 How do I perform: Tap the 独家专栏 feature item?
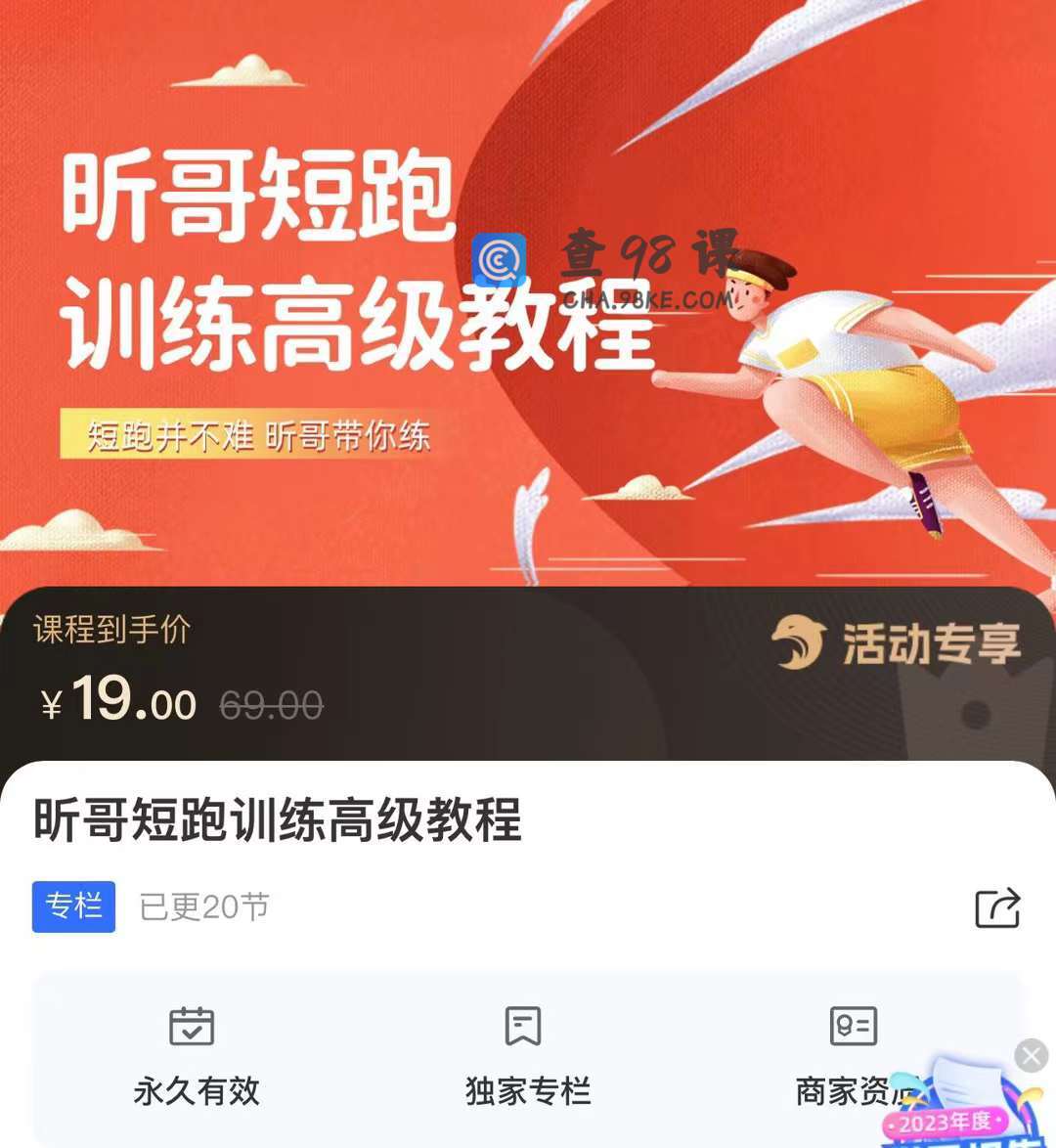coord(526,1056)
